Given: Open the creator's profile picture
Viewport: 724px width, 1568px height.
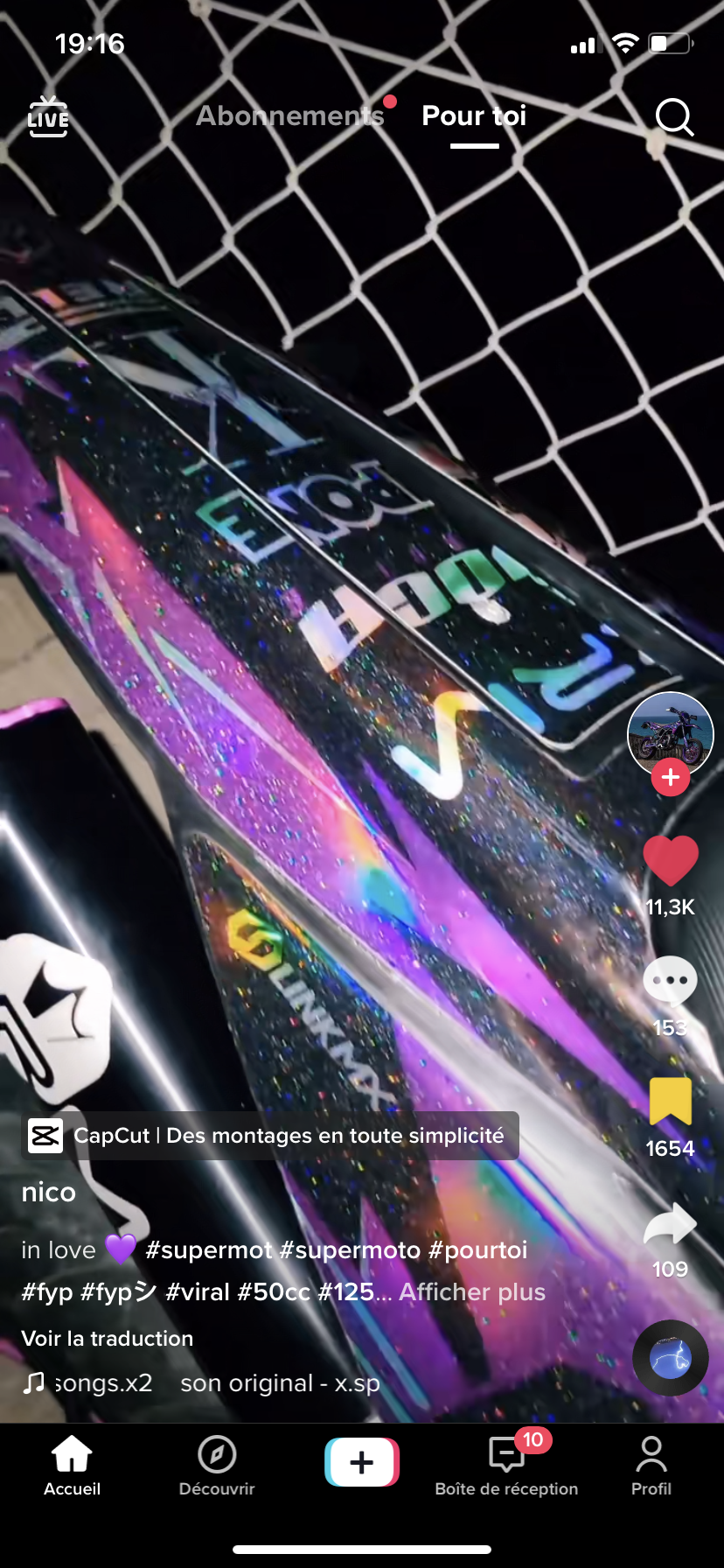Looking at the screenshot, I should click(x=670, y=733).
